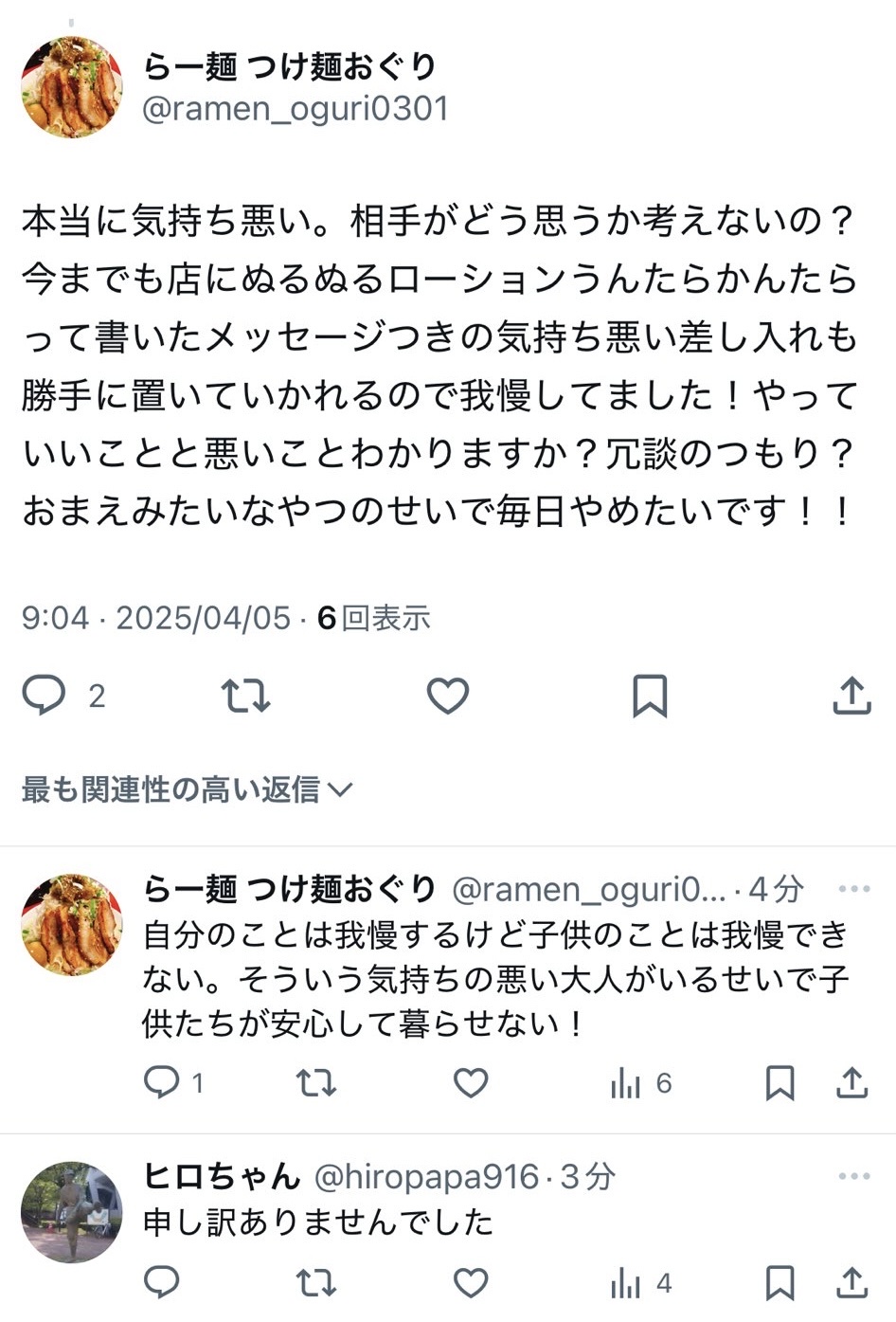Open ヒロちゃん's profile avatar

[72, 1212]
